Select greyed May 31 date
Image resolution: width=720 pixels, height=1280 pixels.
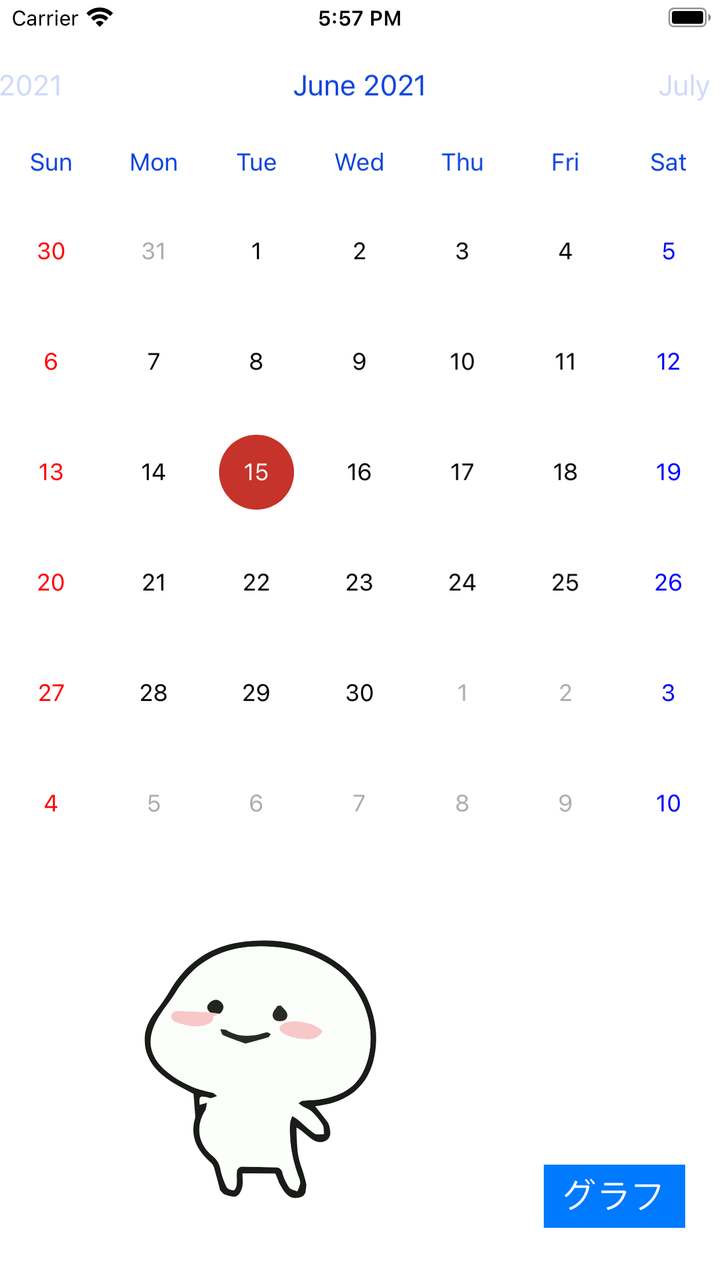[153, 251]
